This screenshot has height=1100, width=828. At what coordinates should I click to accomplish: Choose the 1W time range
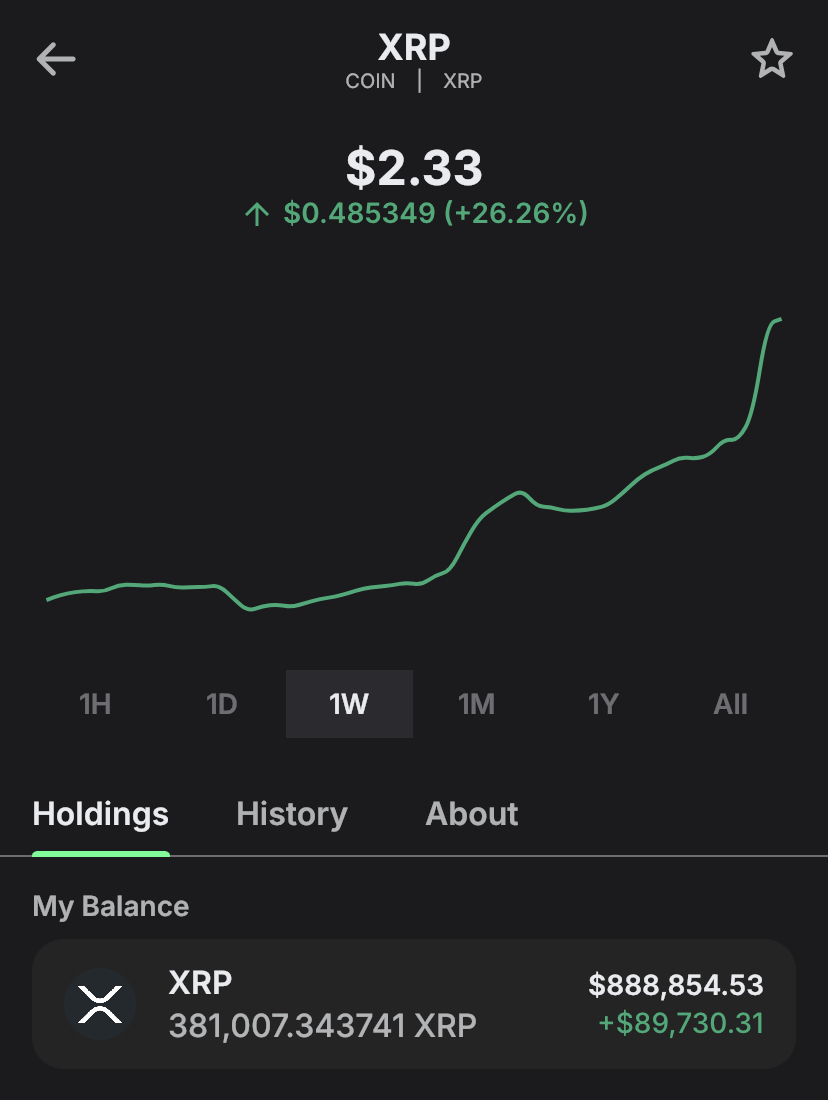click(349, 704)
